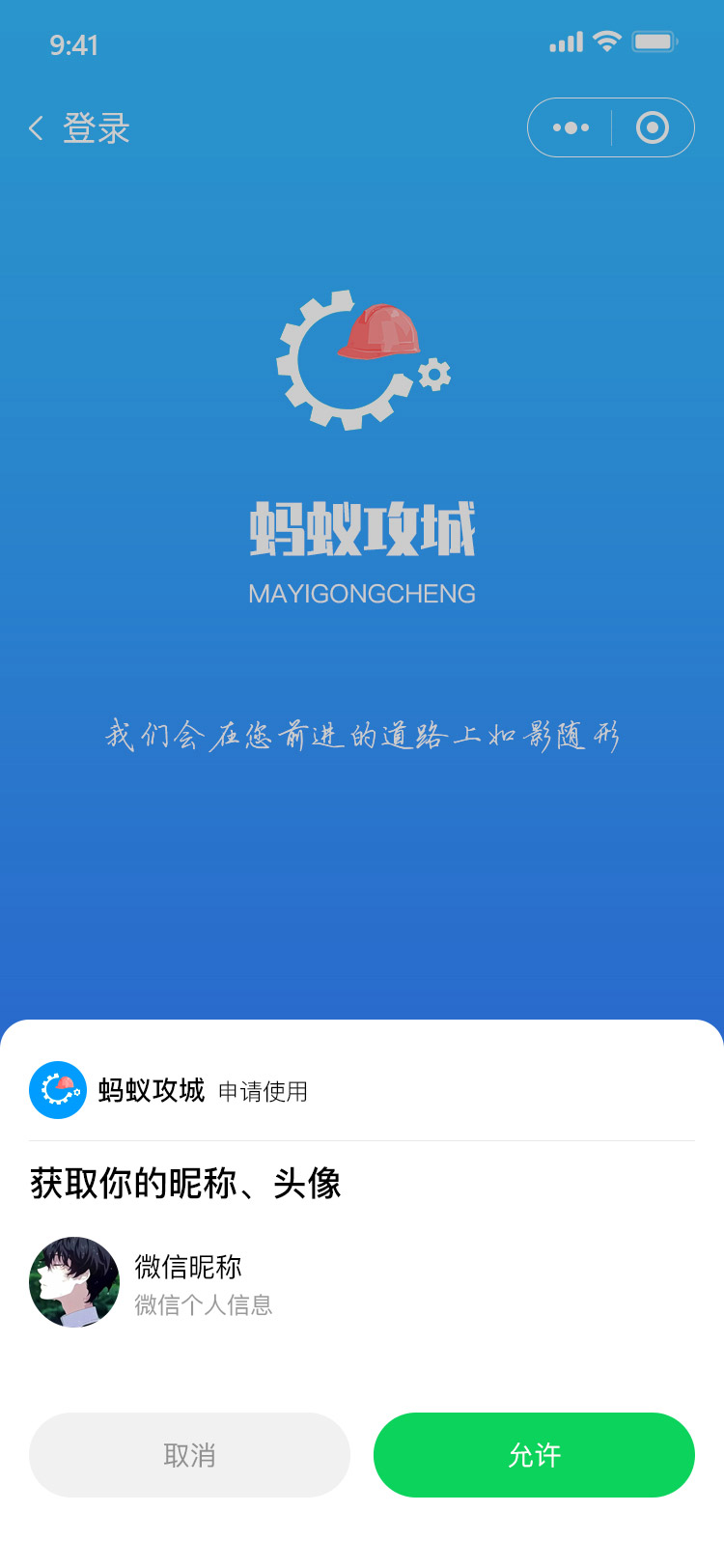The image size is (724, 1568).
Task: Tap 取消 to deny the request
Action: coord(189,1455)
